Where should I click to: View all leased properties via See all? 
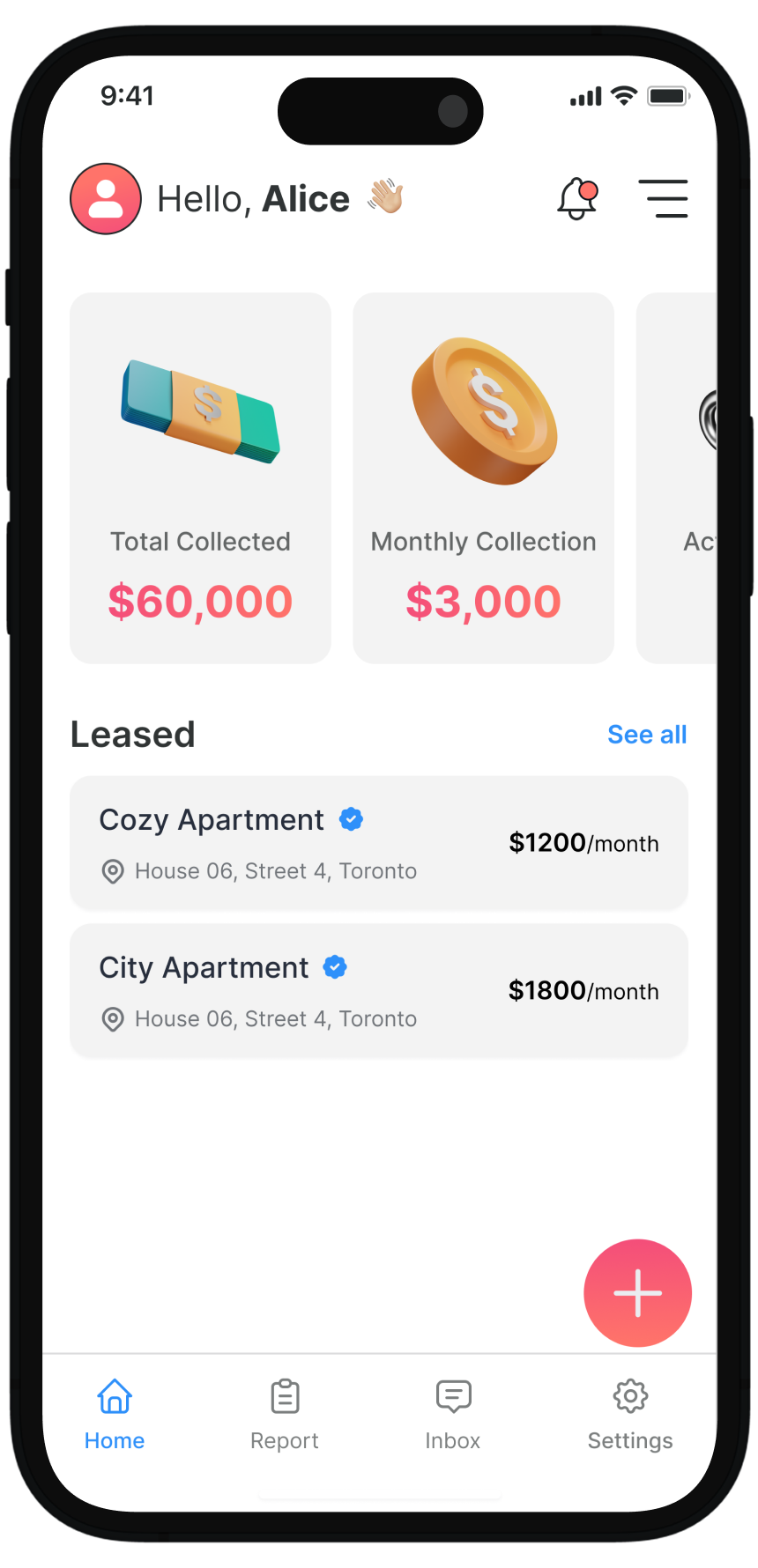pyautogui.click(x=647, y=735)
